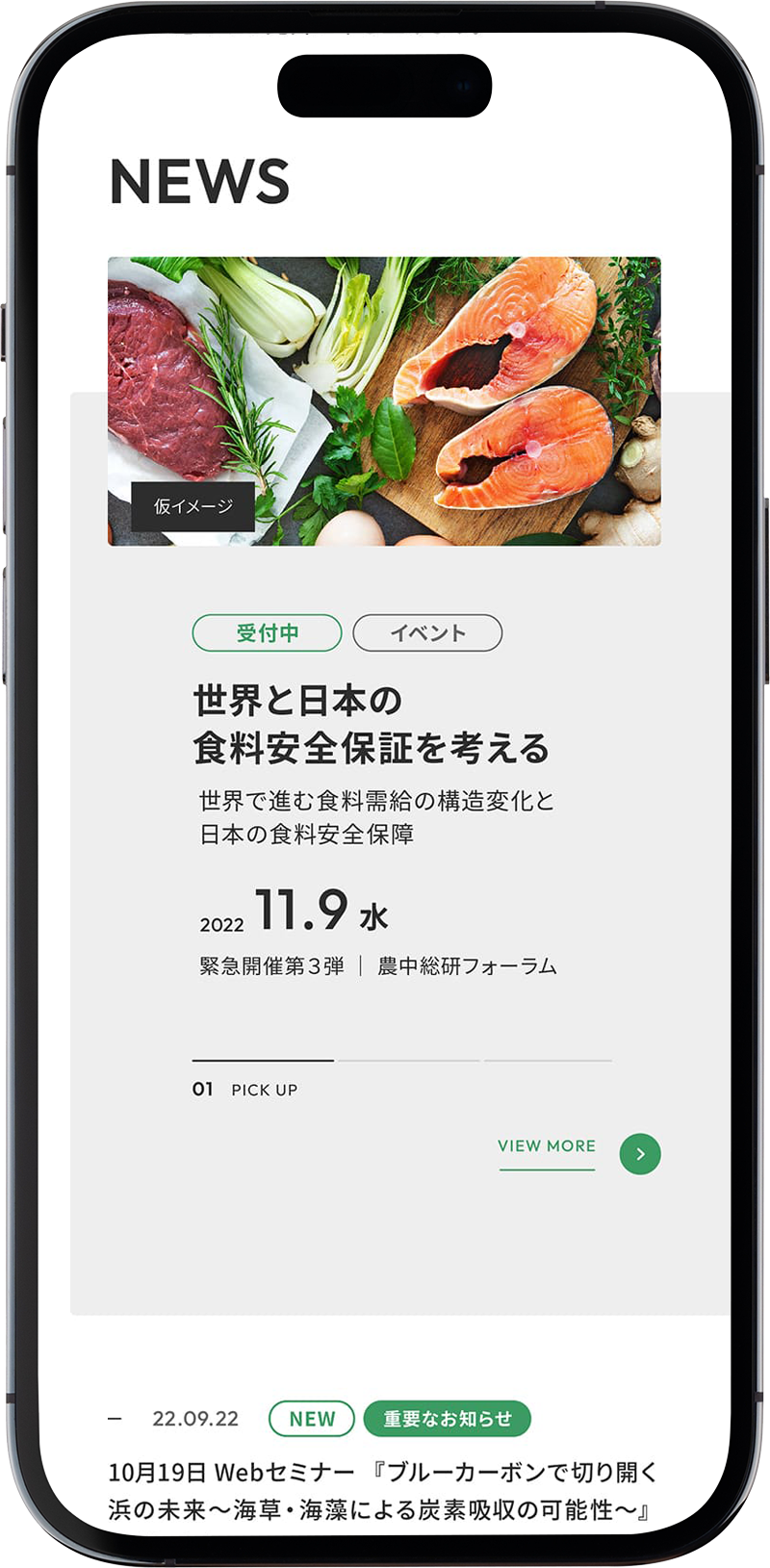The width and height of the screenshot is (770, 1568).
Task: Open the VIEW MORE link
Action: 547,1146
